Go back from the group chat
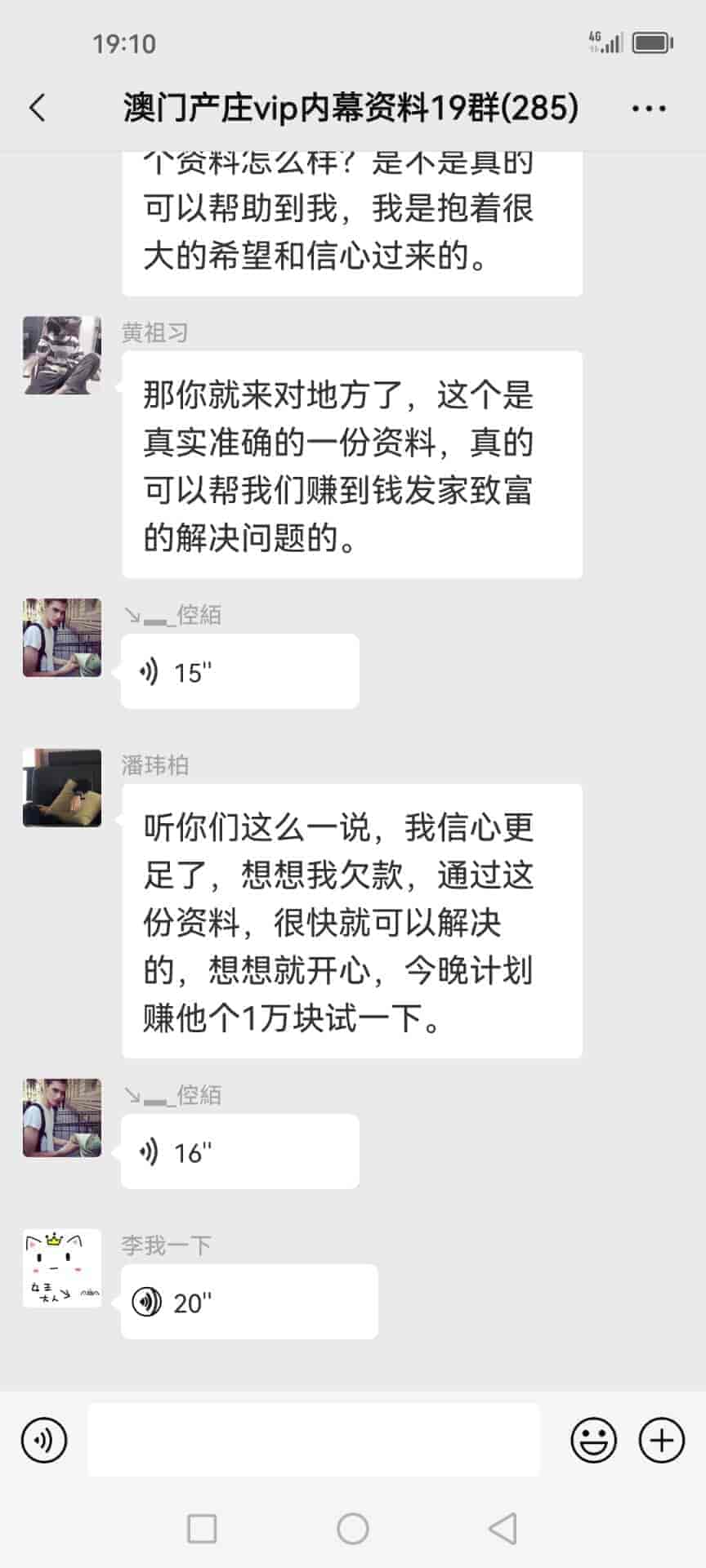This screenshot has width=706, height=1568. [38, 108]
